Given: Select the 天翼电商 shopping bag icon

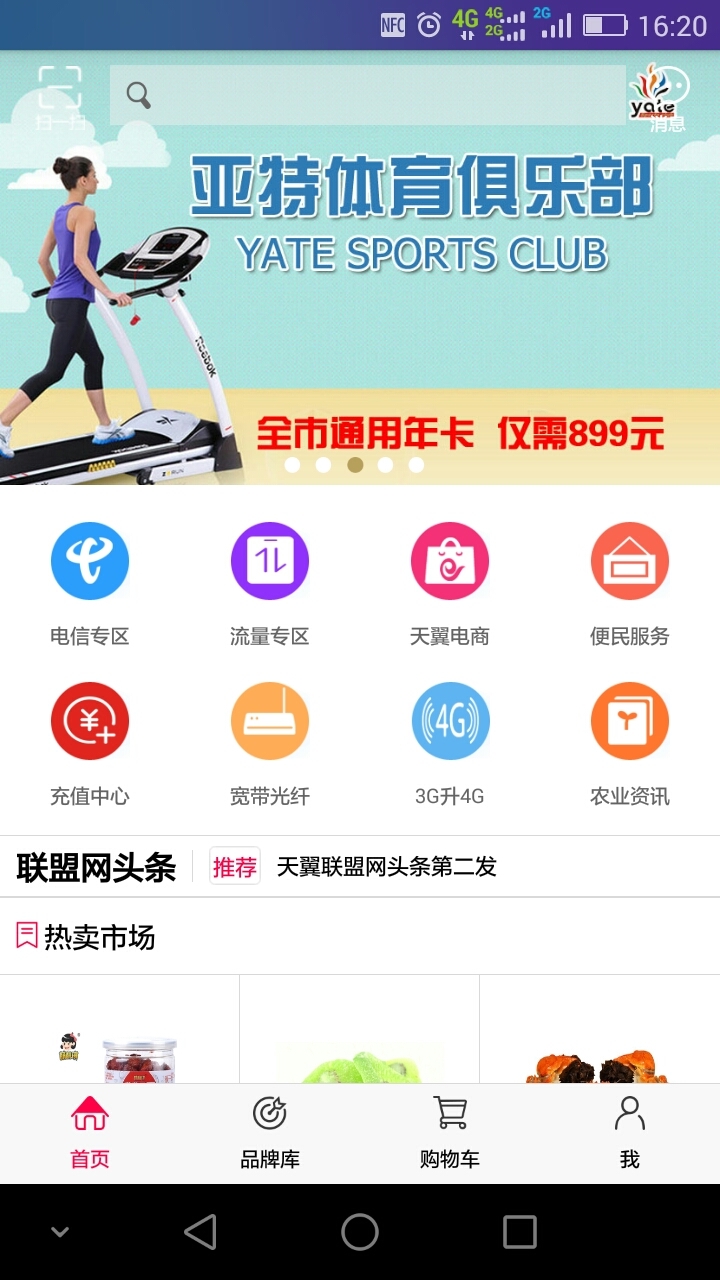Looking at the screenshot, I should coord(450,560).
